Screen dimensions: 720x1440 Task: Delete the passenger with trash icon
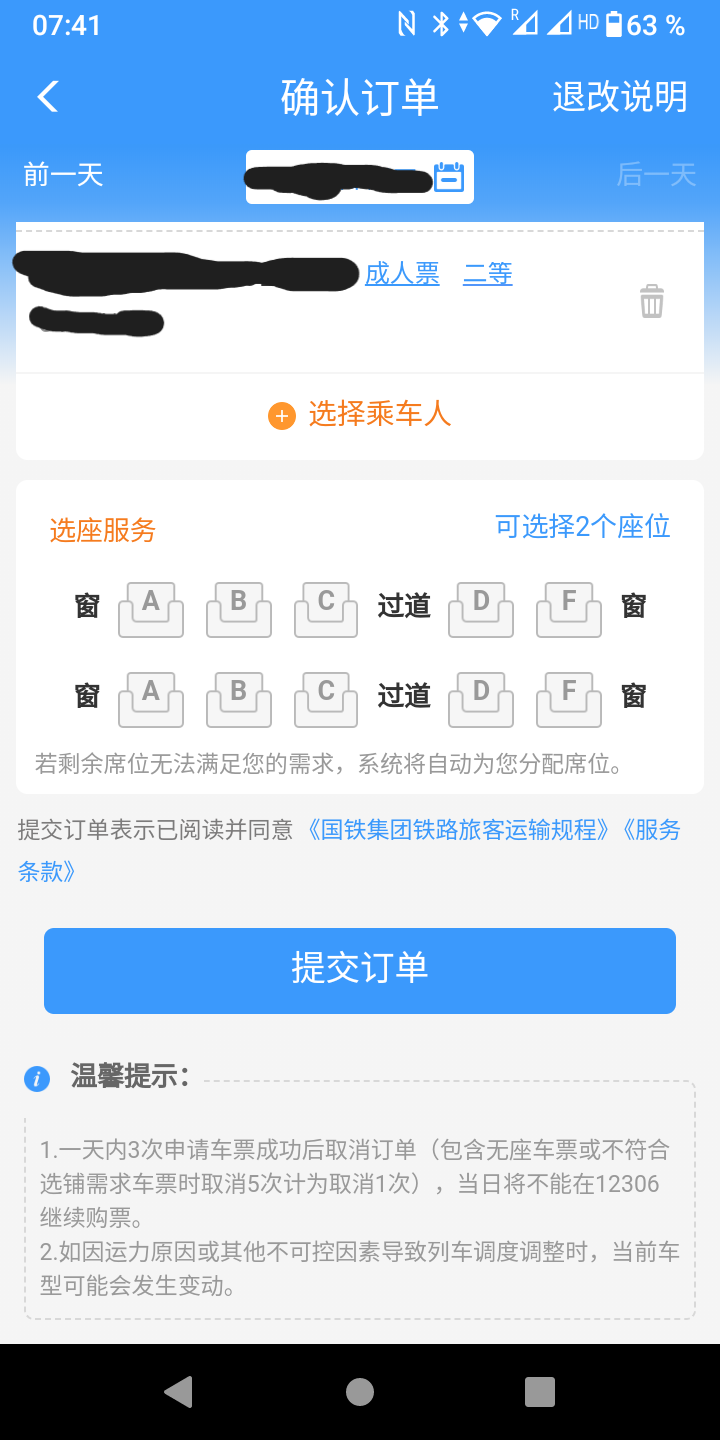pyautogui.click(x=652, y=301)
